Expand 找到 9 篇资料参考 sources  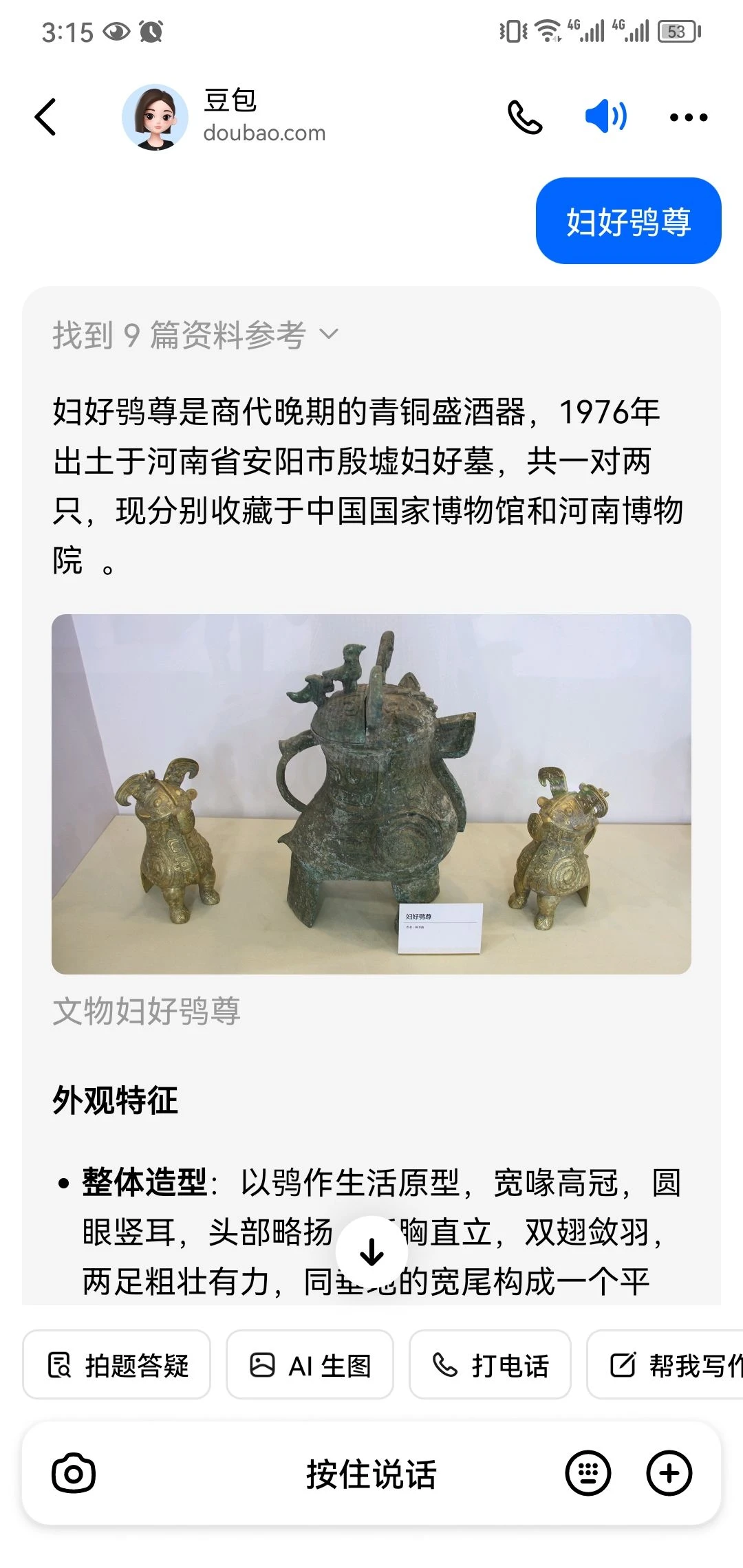coord(196,335)
